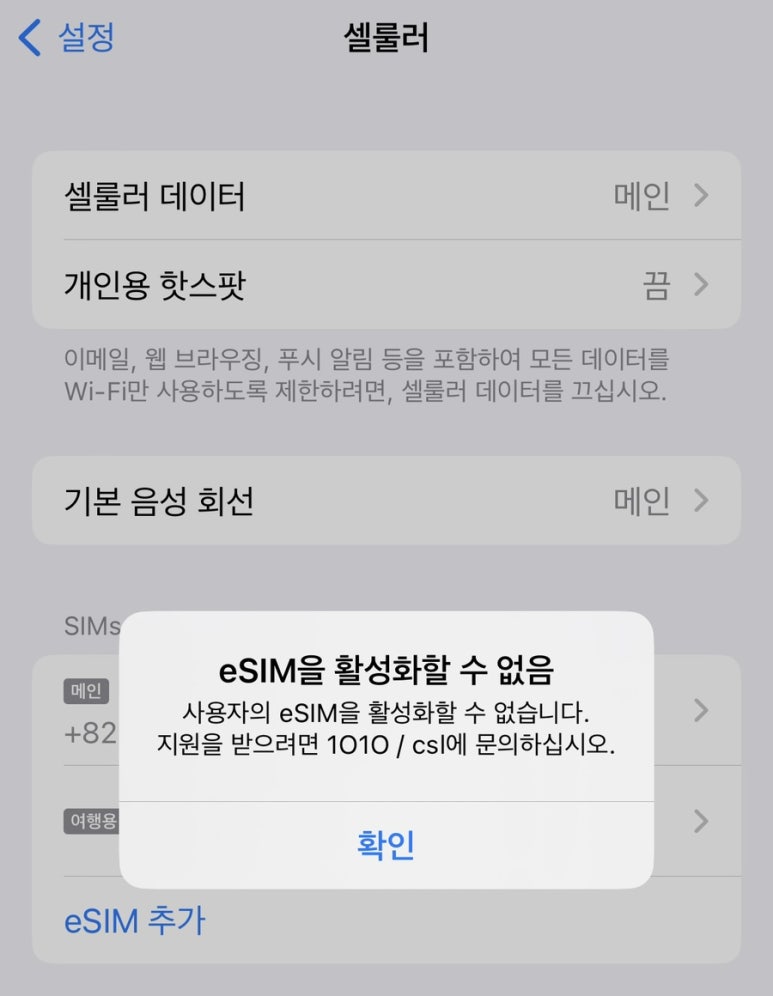The image size is (773, 996).
Task: Open the 여행용 SIM line row
Action: (698, 822)
